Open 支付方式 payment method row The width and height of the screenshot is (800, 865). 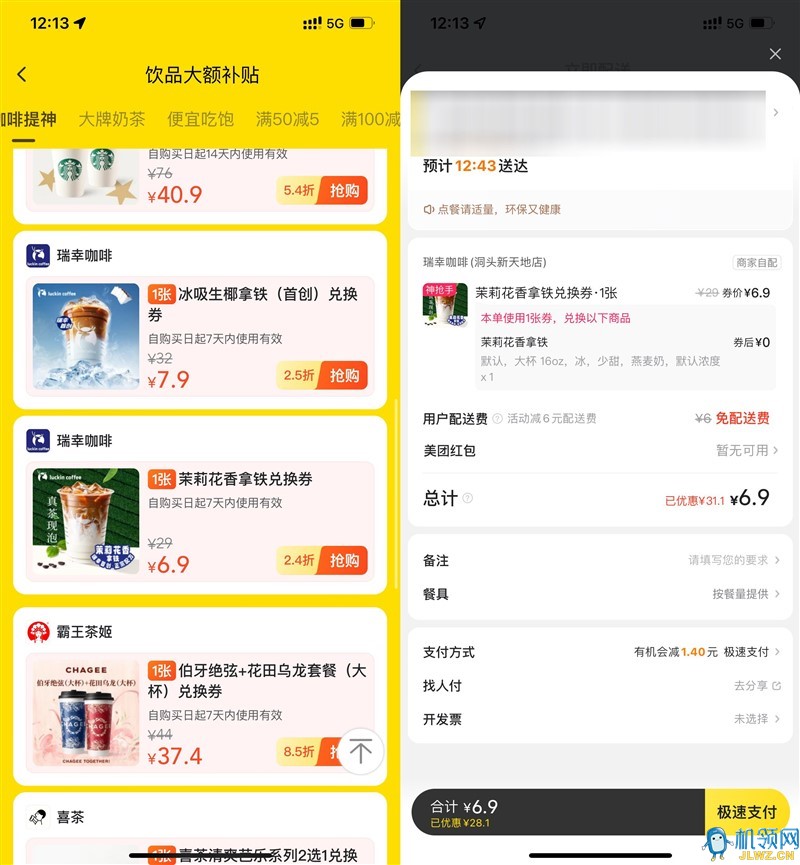click(600, 652)
